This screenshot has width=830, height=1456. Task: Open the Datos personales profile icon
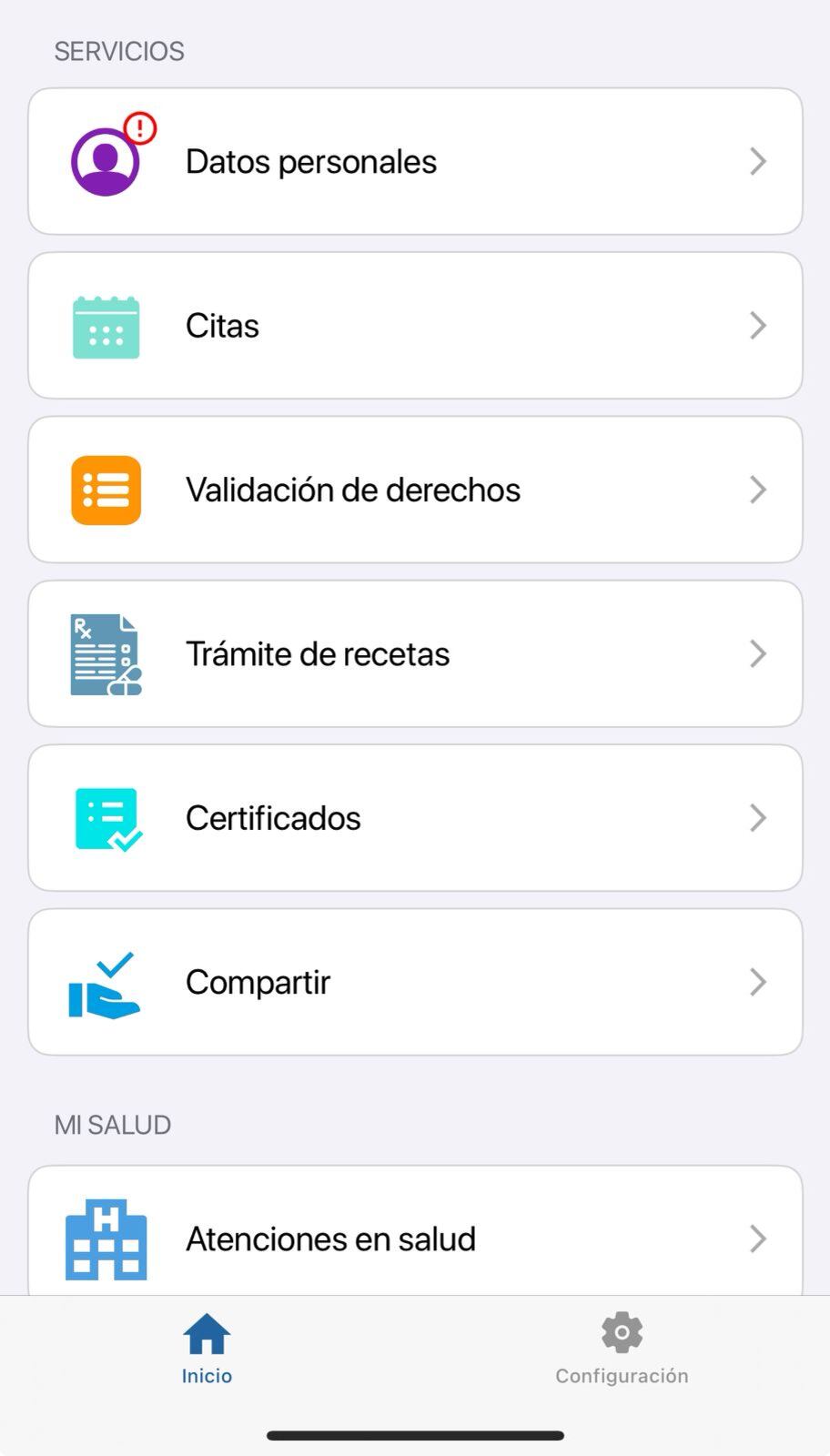point(104,160)
